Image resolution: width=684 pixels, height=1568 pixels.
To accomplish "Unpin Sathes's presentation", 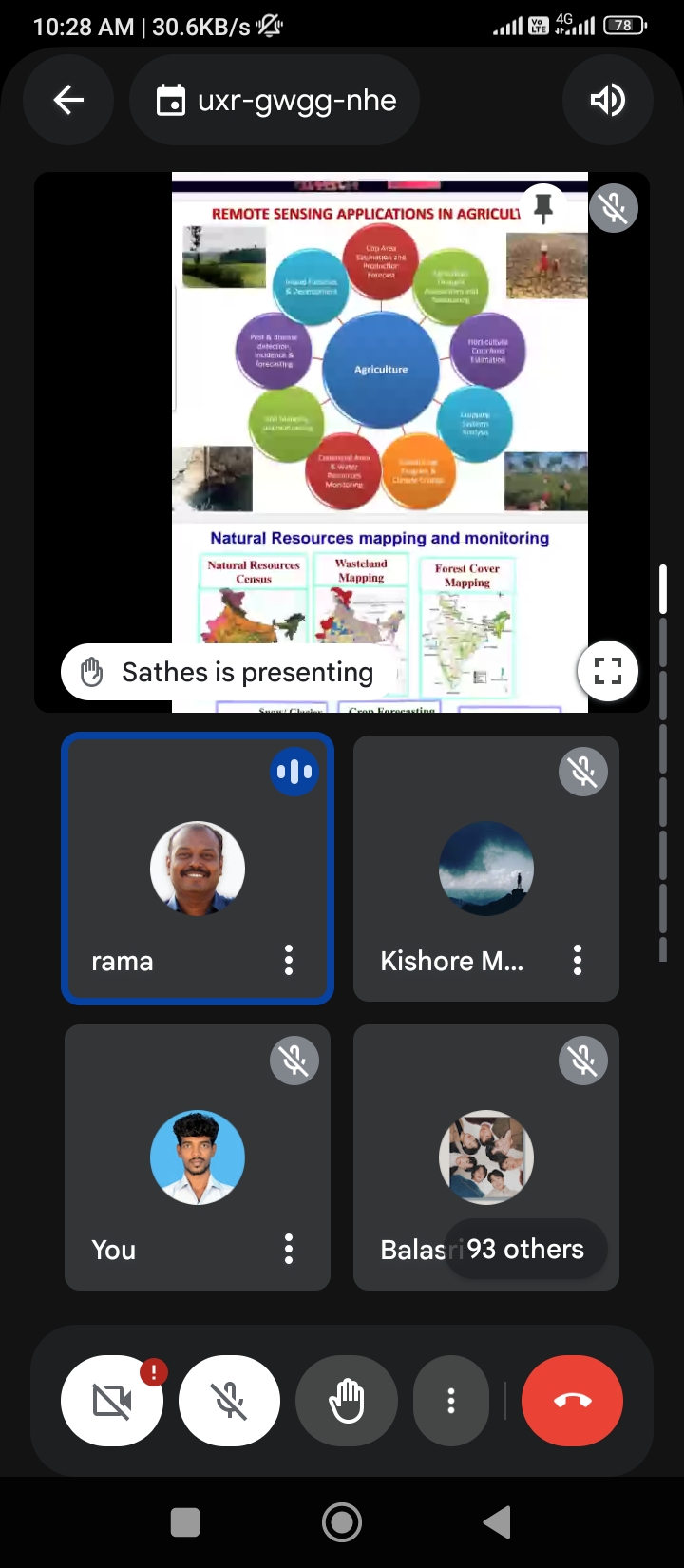I will click(x=543, y=208).
